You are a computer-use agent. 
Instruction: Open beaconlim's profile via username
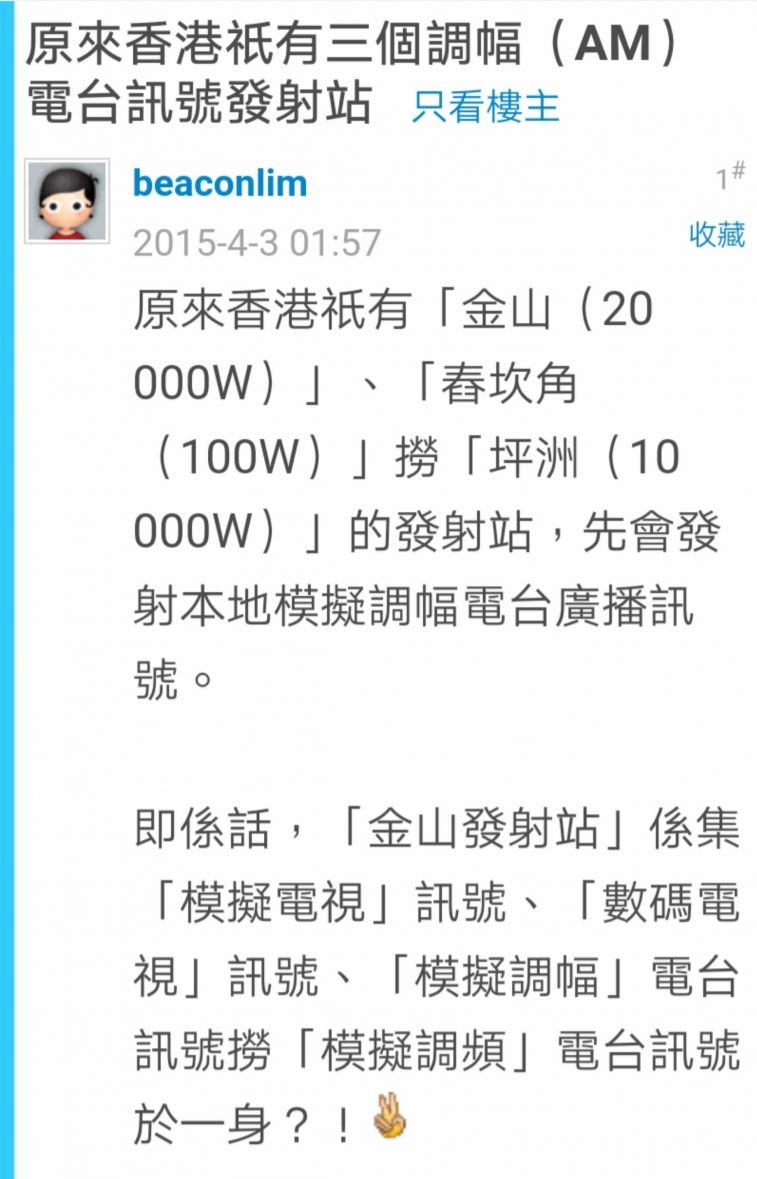(x=219, y=184)
